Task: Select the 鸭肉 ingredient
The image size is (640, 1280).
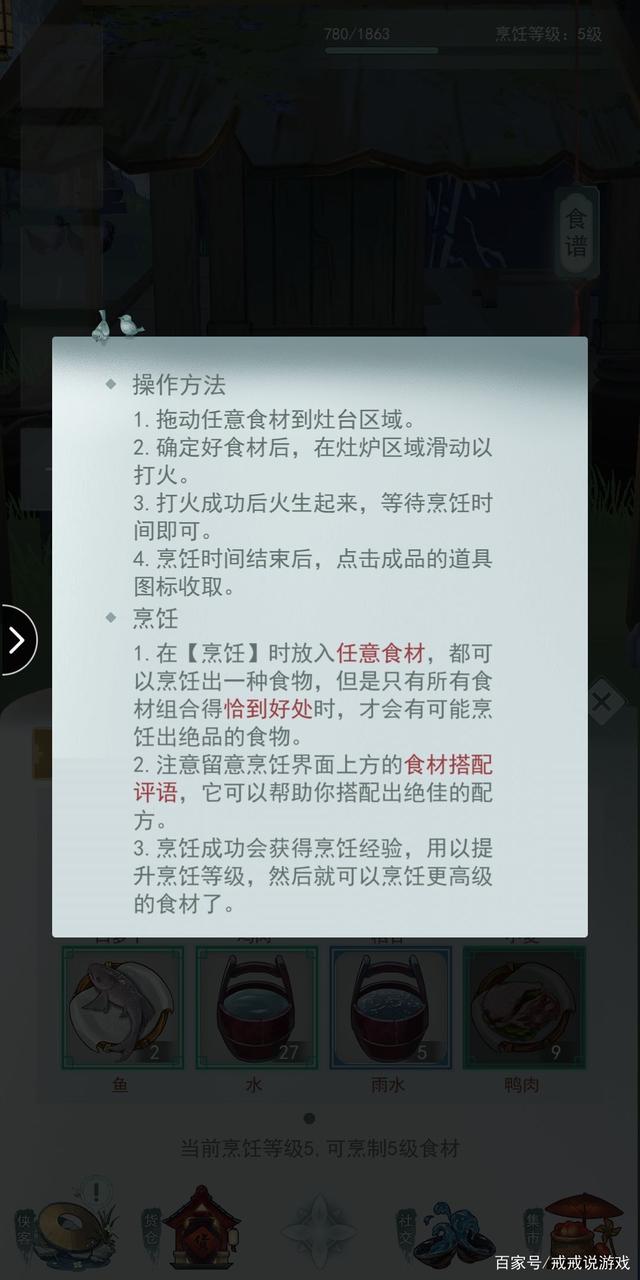Action: pyautogui.click(x=524, y=1009)
